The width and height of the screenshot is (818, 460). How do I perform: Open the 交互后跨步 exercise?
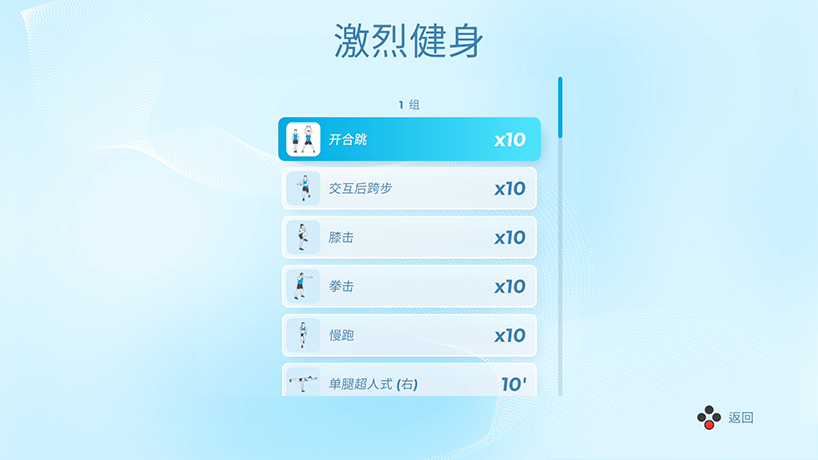409,188
